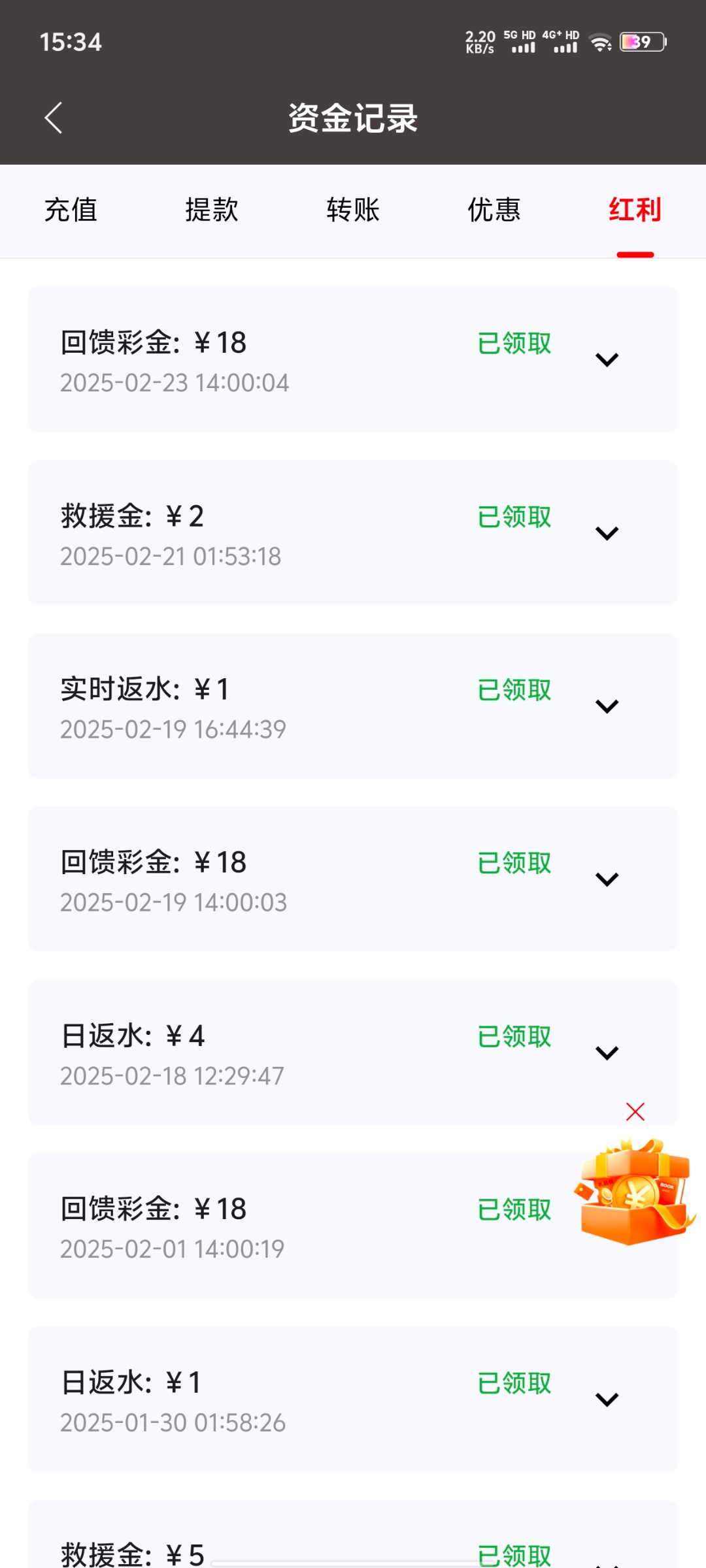706x1568 pixels.
Task: Expand 回馈彩金 record from 2025-02-23
Action: pos(607,360)
